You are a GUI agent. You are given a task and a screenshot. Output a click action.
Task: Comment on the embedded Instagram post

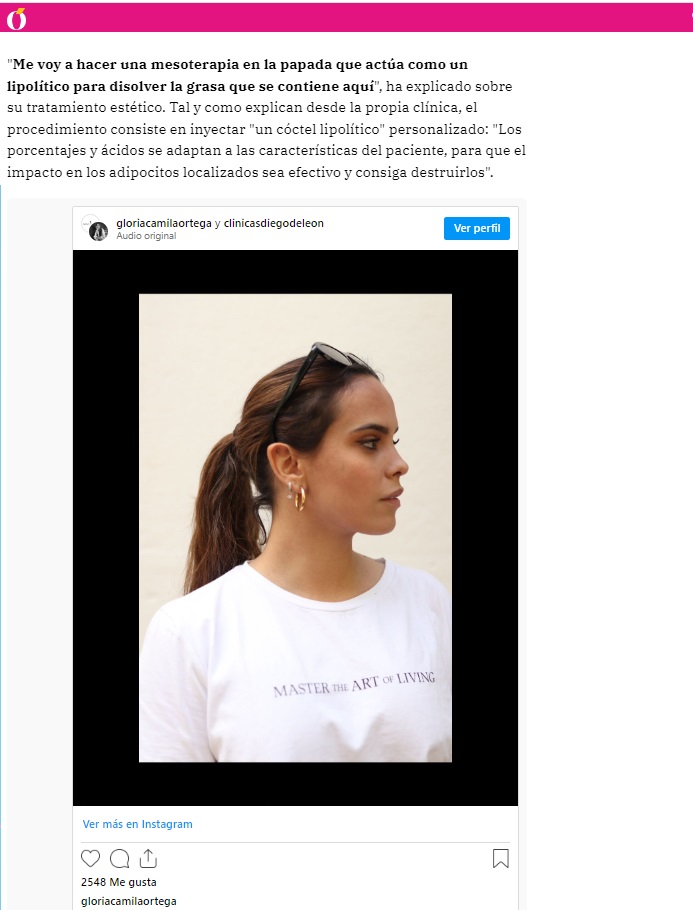click(x=120, y=858)
